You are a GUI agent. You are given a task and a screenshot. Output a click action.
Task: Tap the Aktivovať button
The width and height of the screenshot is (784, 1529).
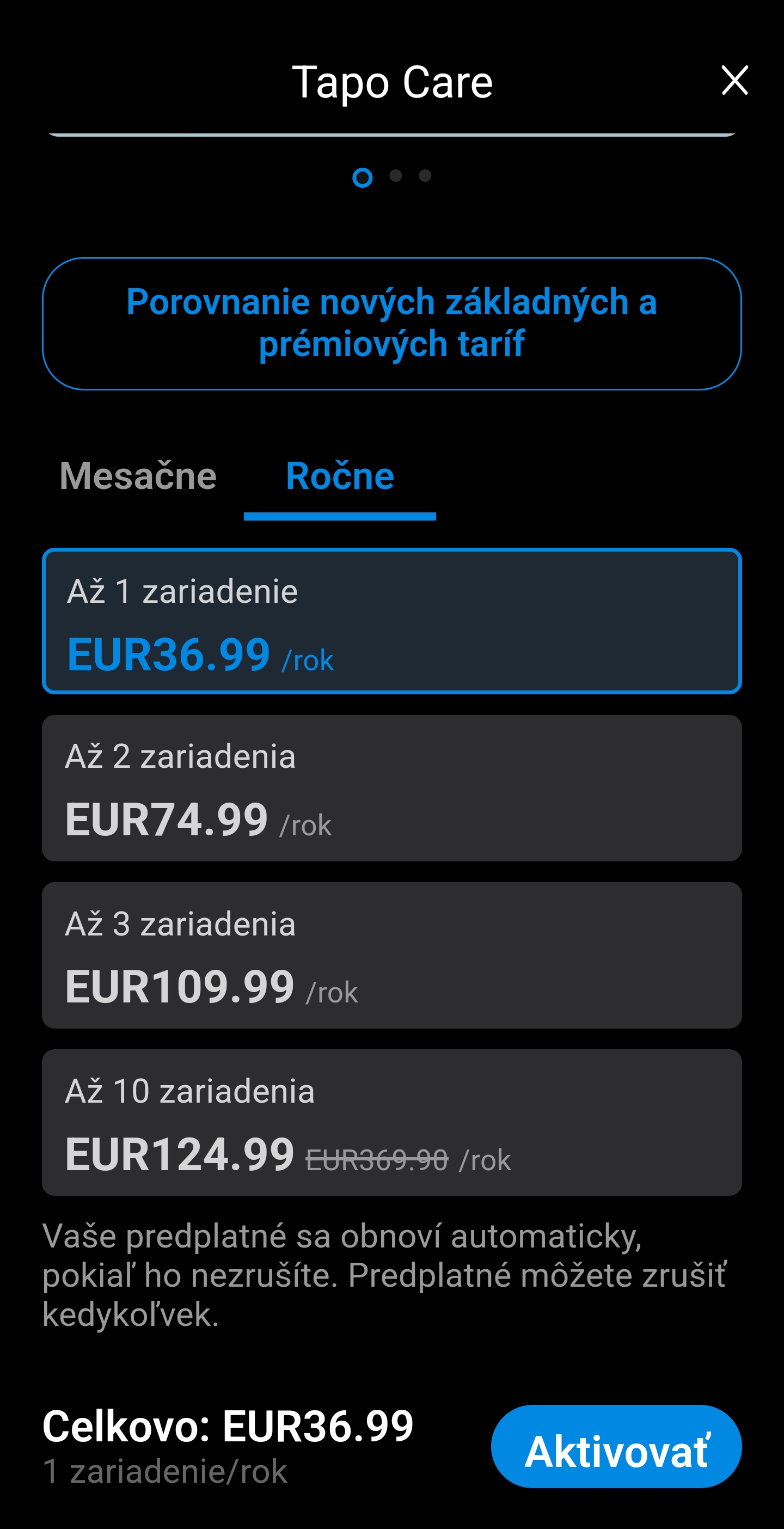coord(615,1446)
